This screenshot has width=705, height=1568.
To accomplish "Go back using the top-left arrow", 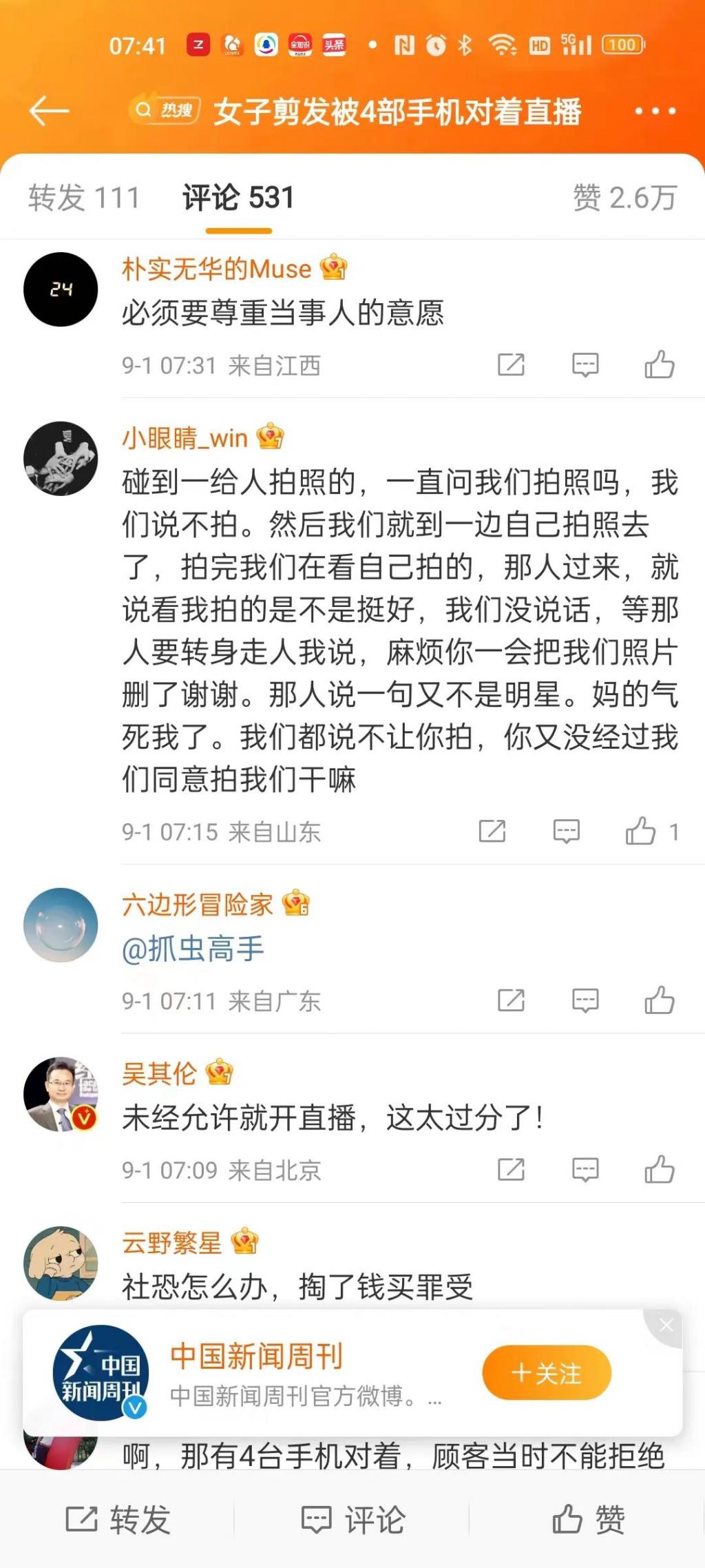I will click(x=49, y=111).
